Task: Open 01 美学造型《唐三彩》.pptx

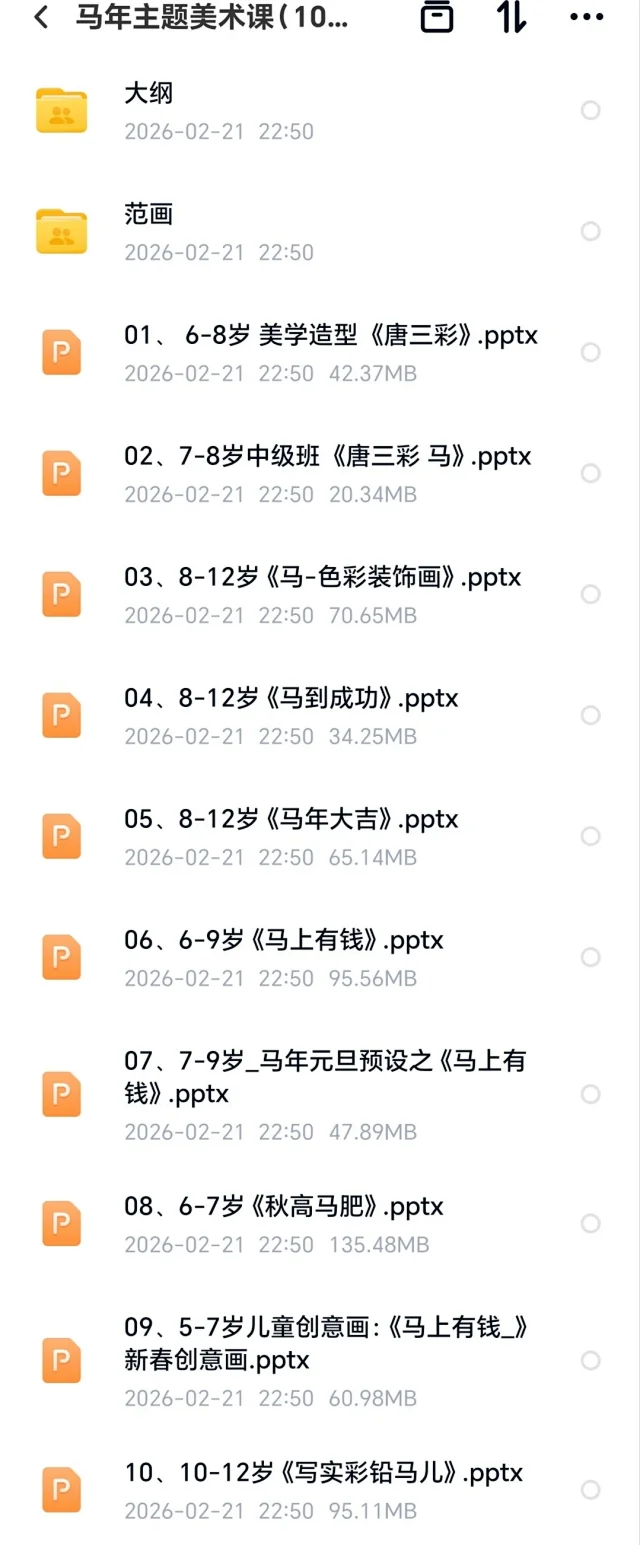Action: click(330, 353)
